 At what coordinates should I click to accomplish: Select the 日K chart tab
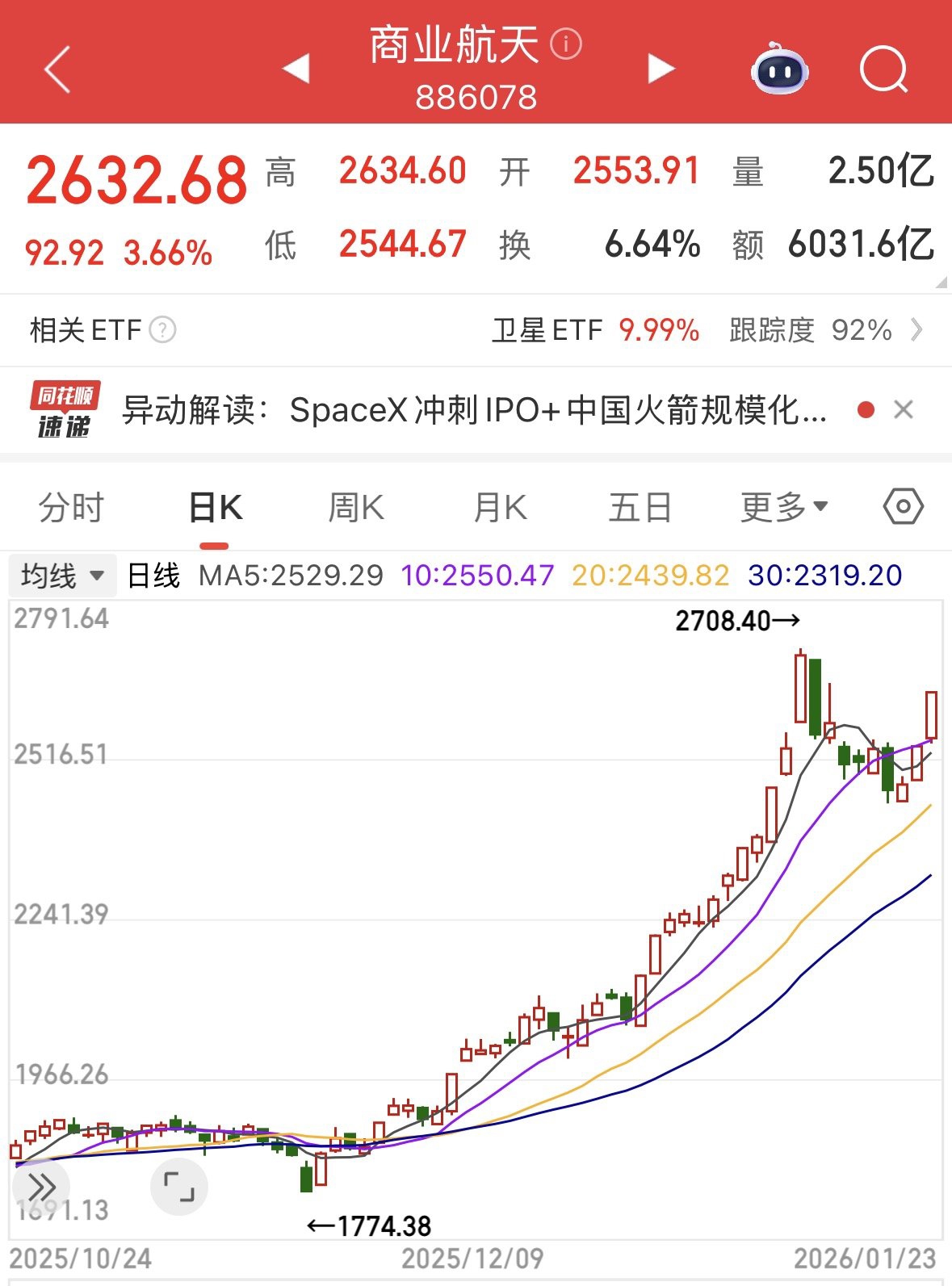215,508
